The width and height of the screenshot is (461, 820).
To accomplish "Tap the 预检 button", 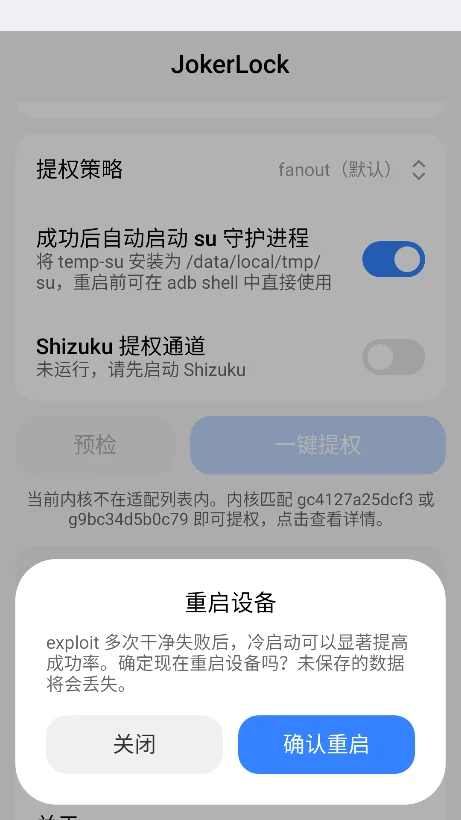I will pos(95,445).
